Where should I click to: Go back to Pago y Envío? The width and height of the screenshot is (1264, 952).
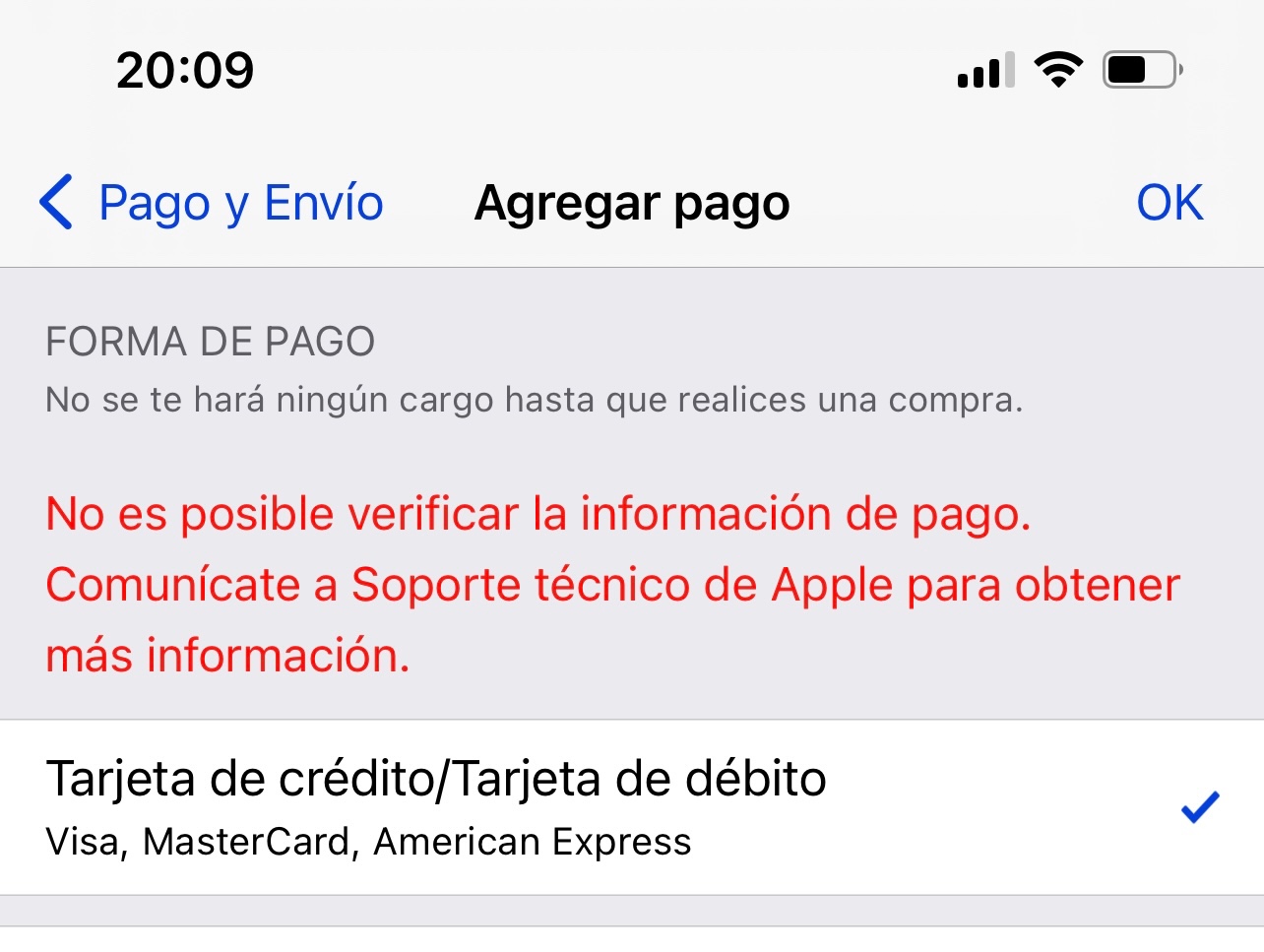point(212,204)
